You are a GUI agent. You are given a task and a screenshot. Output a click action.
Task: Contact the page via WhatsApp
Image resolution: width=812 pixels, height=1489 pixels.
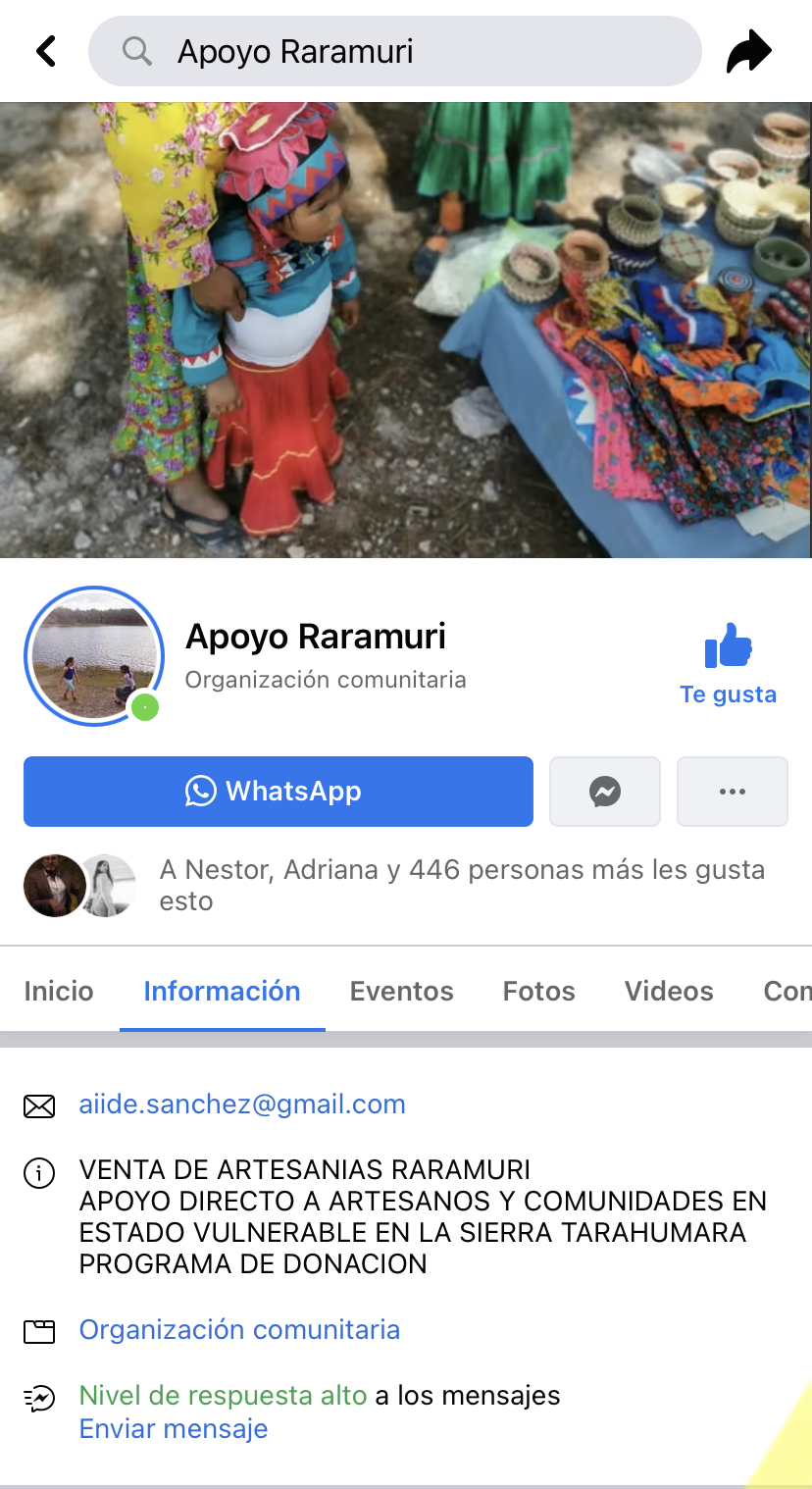(279, 792)
